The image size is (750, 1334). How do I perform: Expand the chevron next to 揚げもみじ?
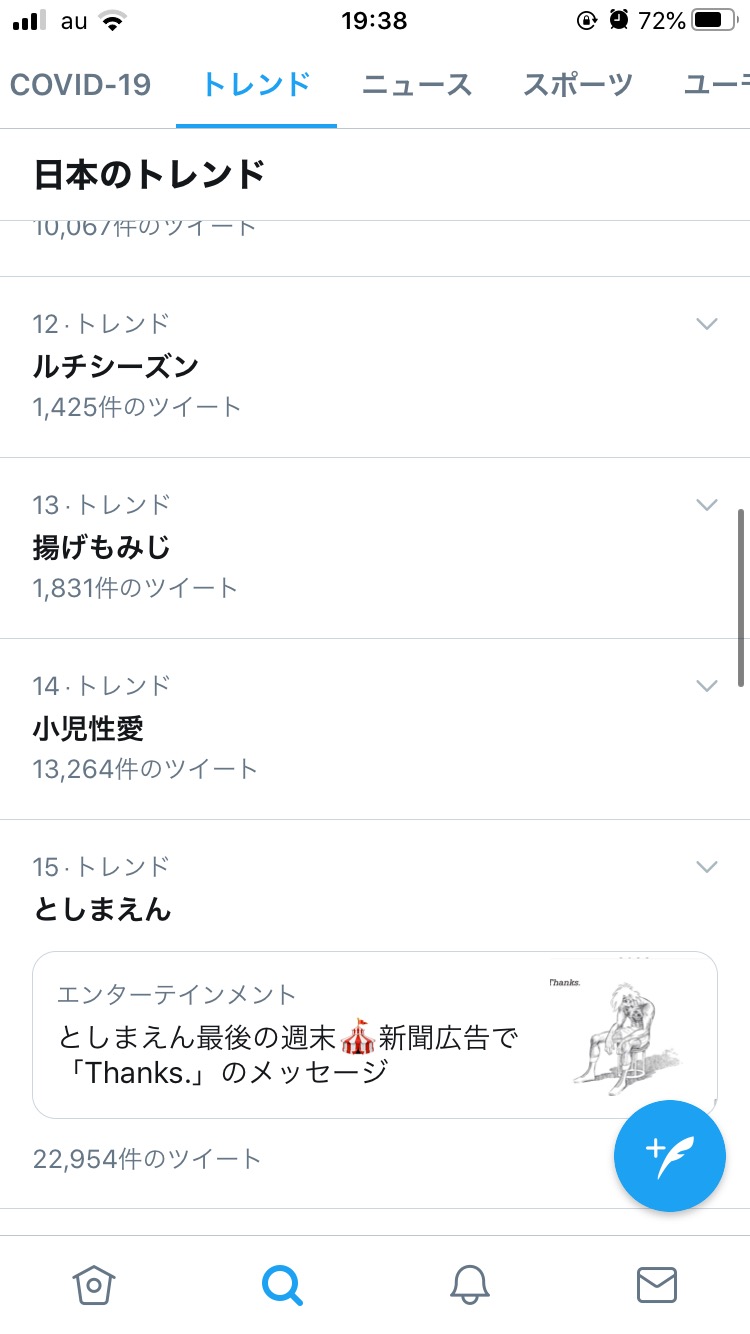(707, 505)
